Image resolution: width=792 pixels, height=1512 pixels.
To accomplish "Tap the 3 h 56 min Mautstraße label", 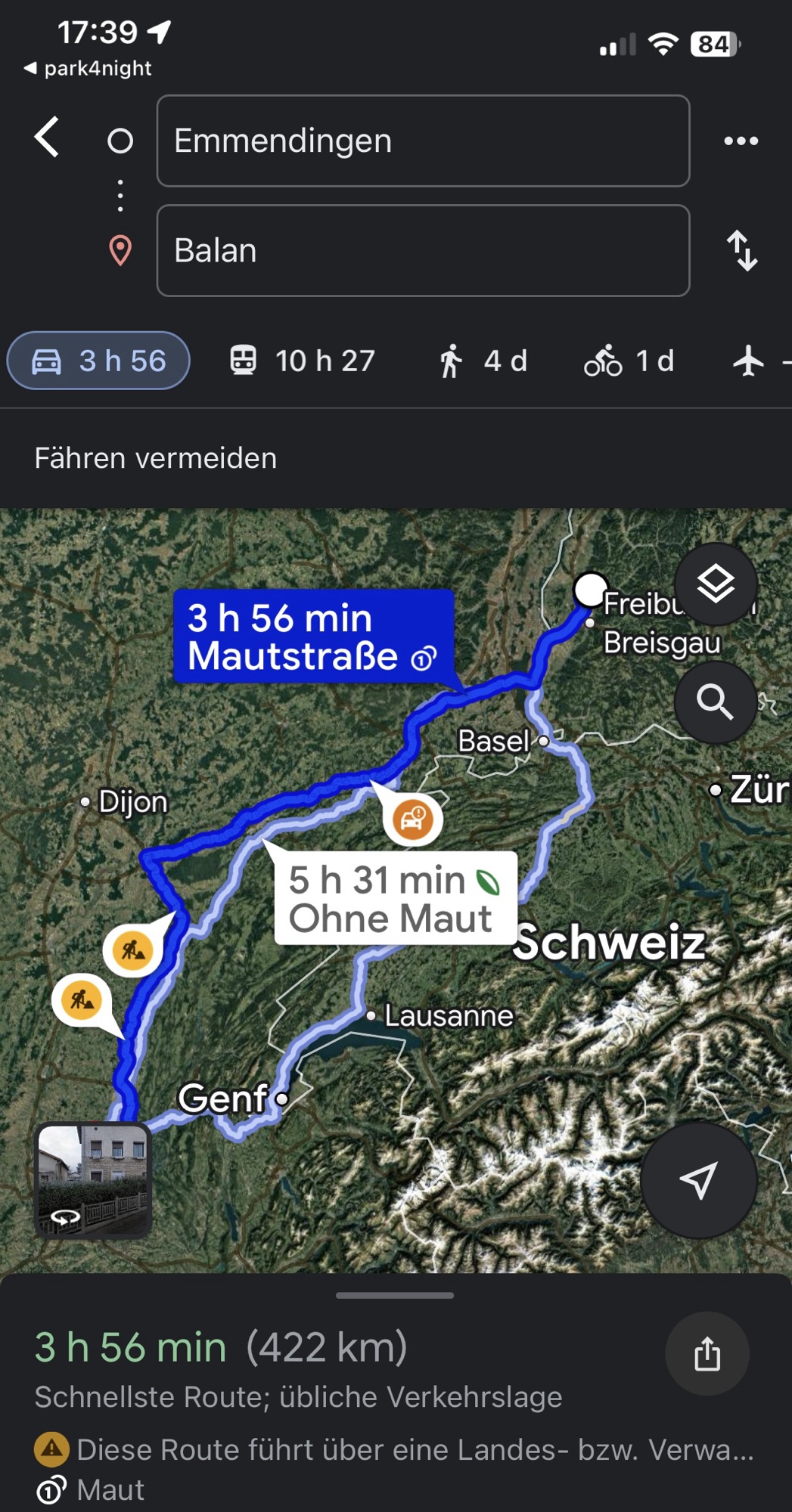I will pyautogui.click(x=312, y=637).
